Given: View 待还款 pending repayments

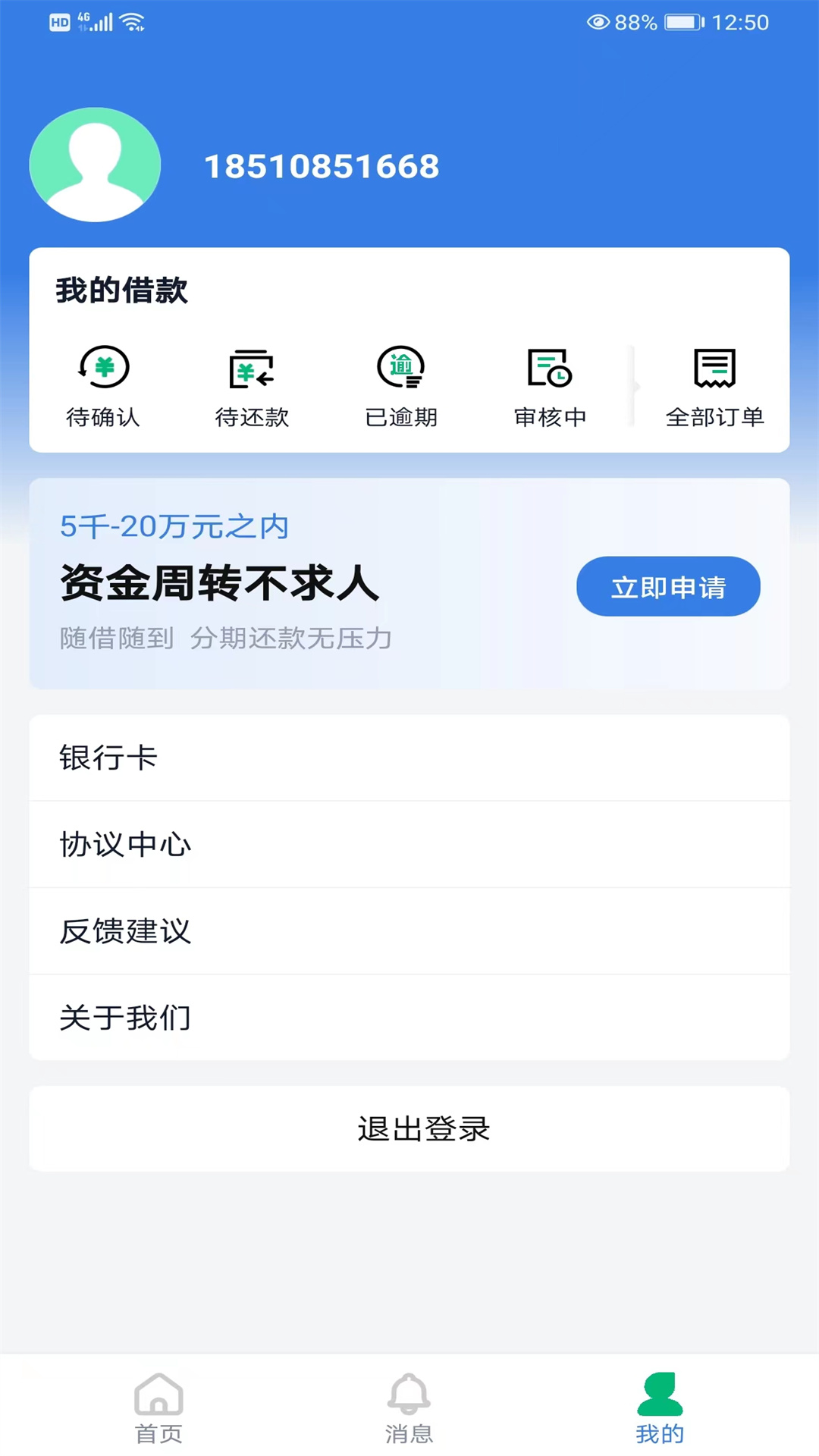Looking at the screenshot, I should [x=252, y=387].
